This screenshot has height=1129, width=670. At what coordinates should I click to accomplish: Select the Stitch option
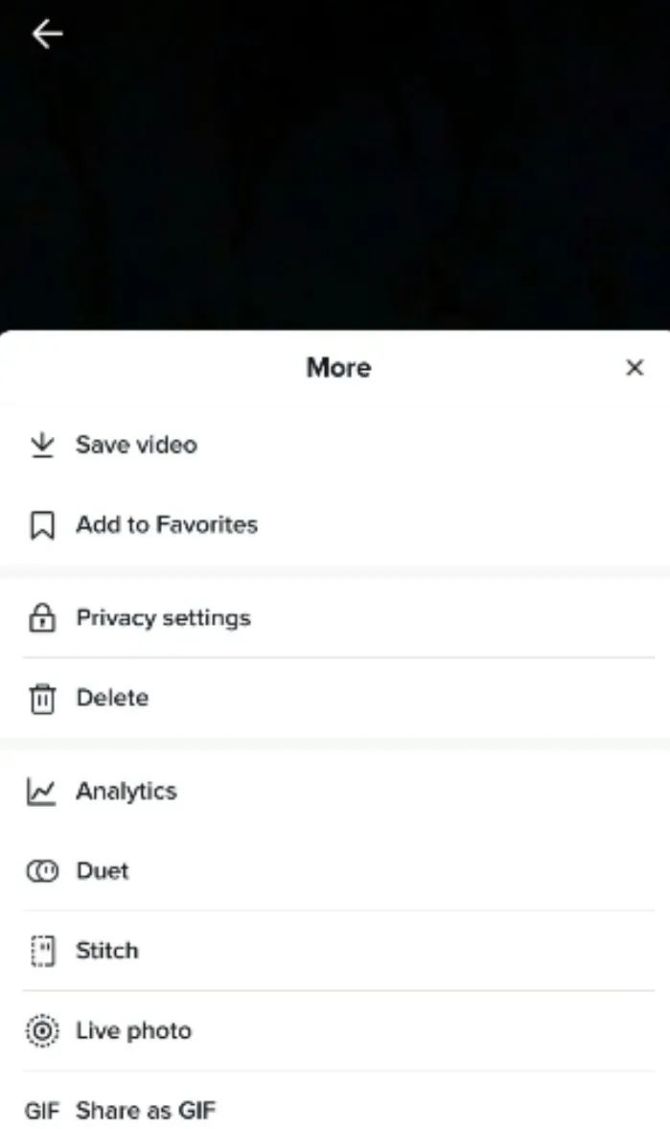tap(107, 951)
